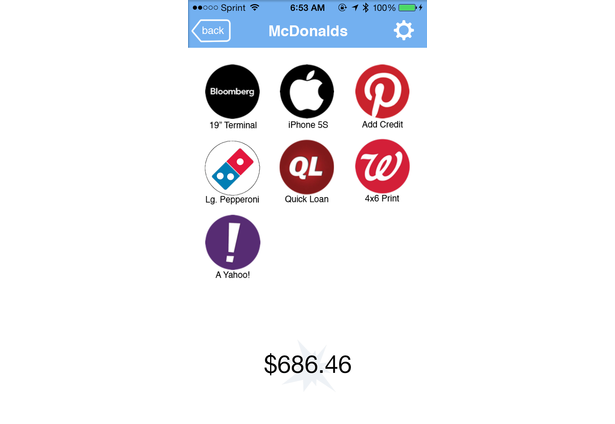Select the Domino's Lg. Pepperoni item

point(232,167)
